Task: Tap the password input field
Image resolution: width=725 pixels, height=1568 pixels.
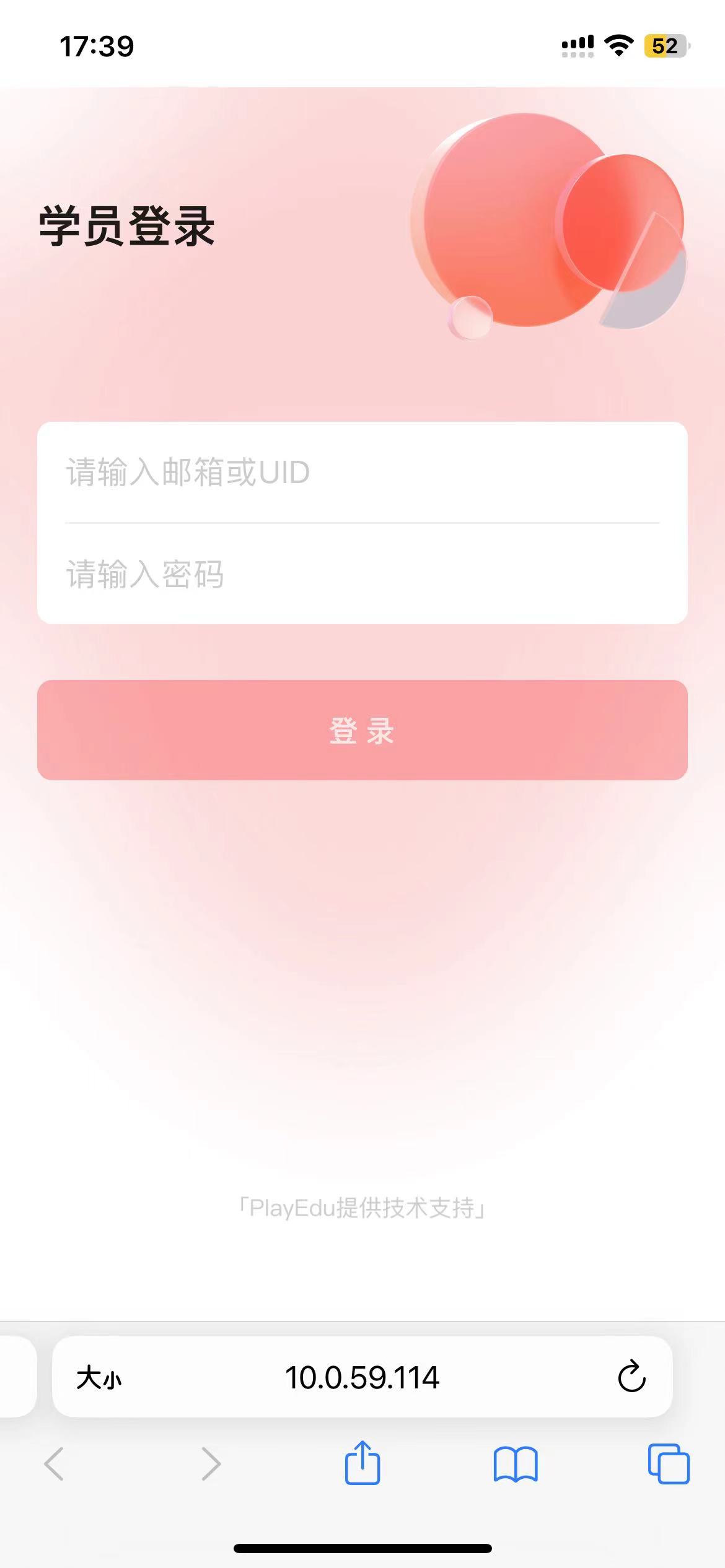Action: tap(362, 575)
